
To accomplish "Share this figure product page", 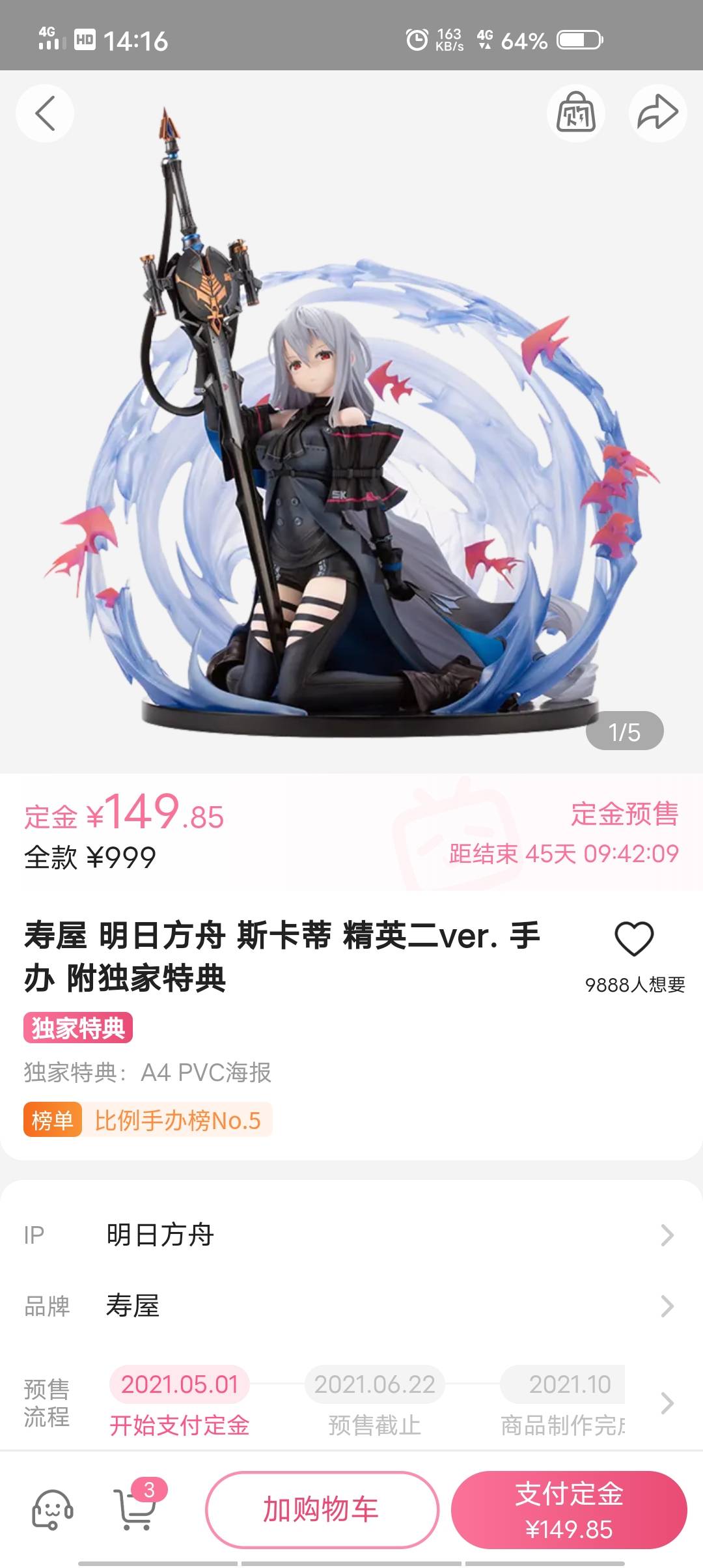I will (x=657, y=113).
